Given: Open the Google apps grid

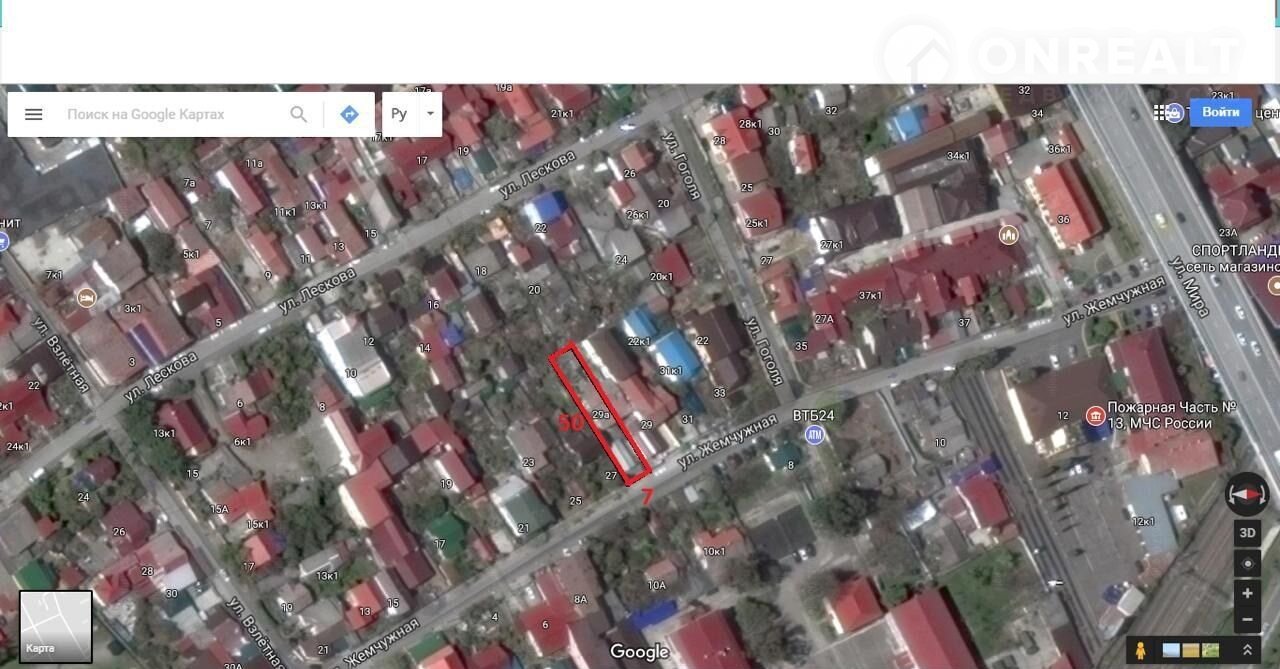Looking at the screenshot, I should coord(1161,112).
